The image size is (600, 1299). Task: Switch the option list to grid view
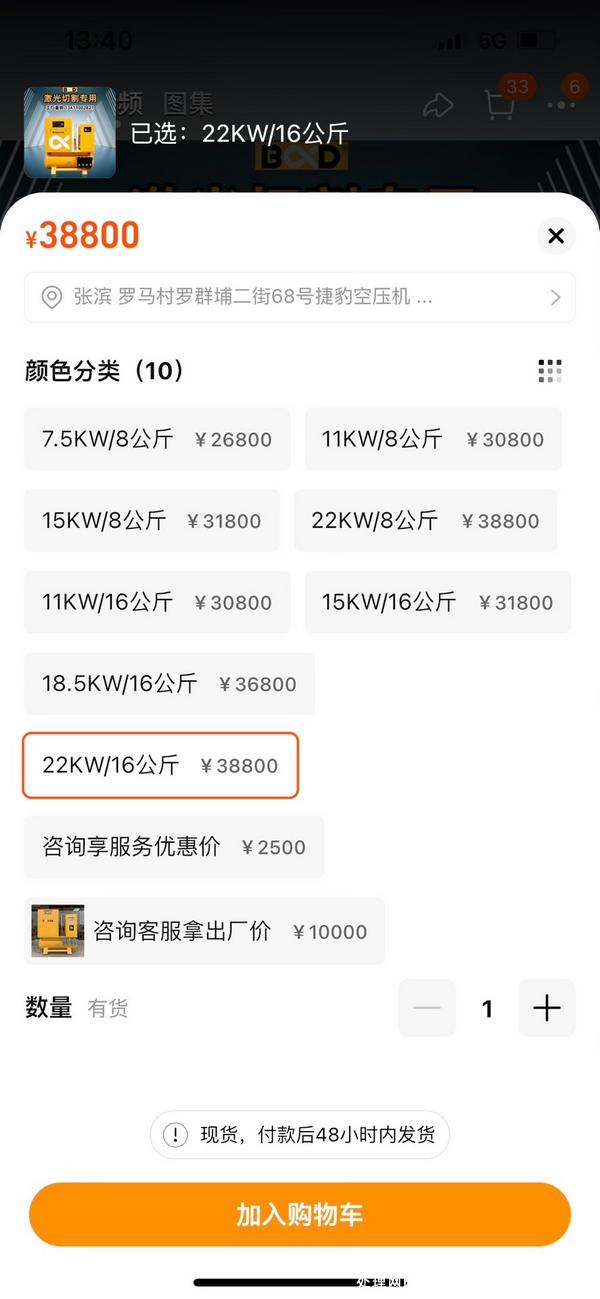click(549, 371)
